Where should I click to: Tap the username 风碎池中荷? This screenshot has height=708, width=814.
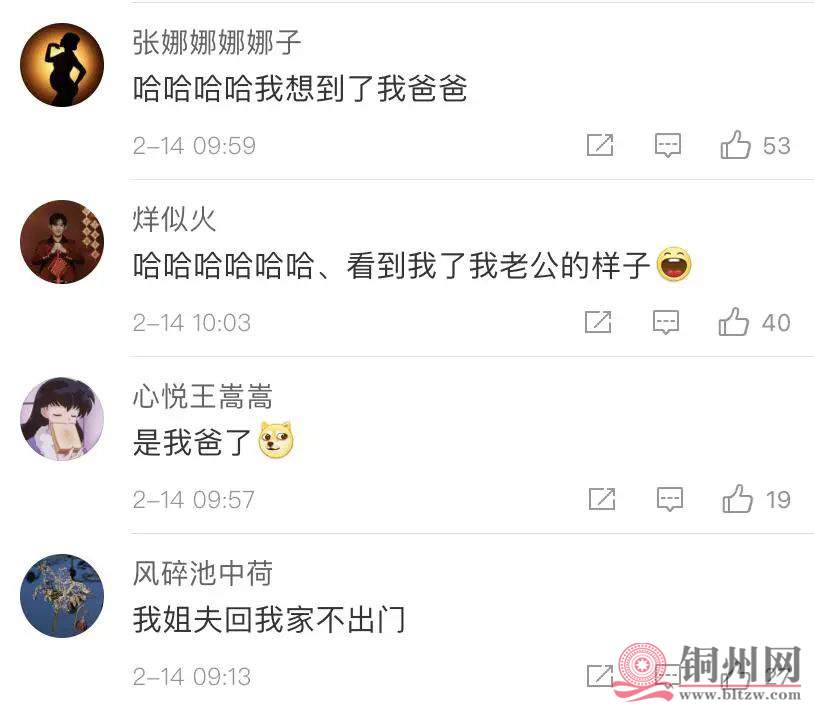click(203, 573)
